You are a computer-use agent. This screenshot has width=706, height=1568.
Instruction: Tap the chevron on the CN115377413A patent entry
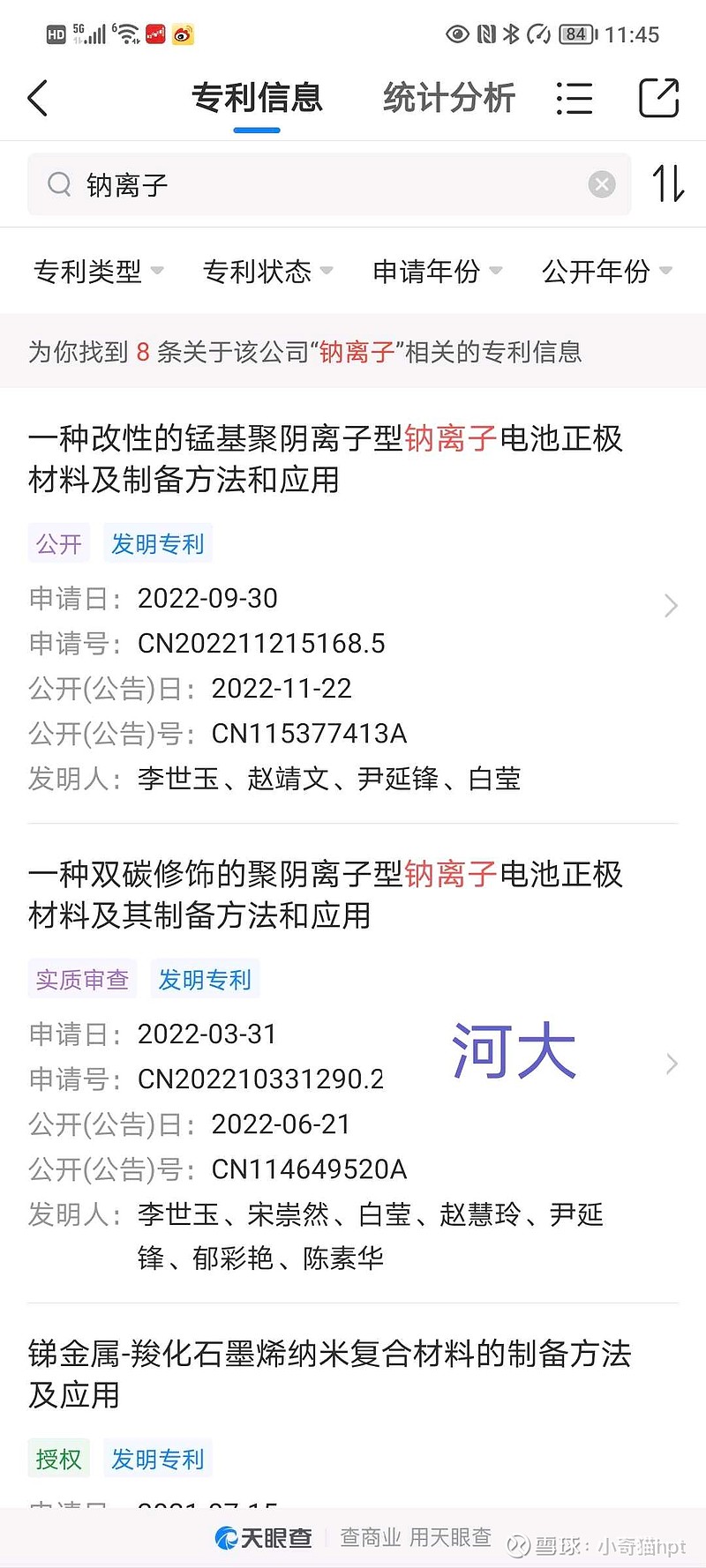tap(671, 605)
